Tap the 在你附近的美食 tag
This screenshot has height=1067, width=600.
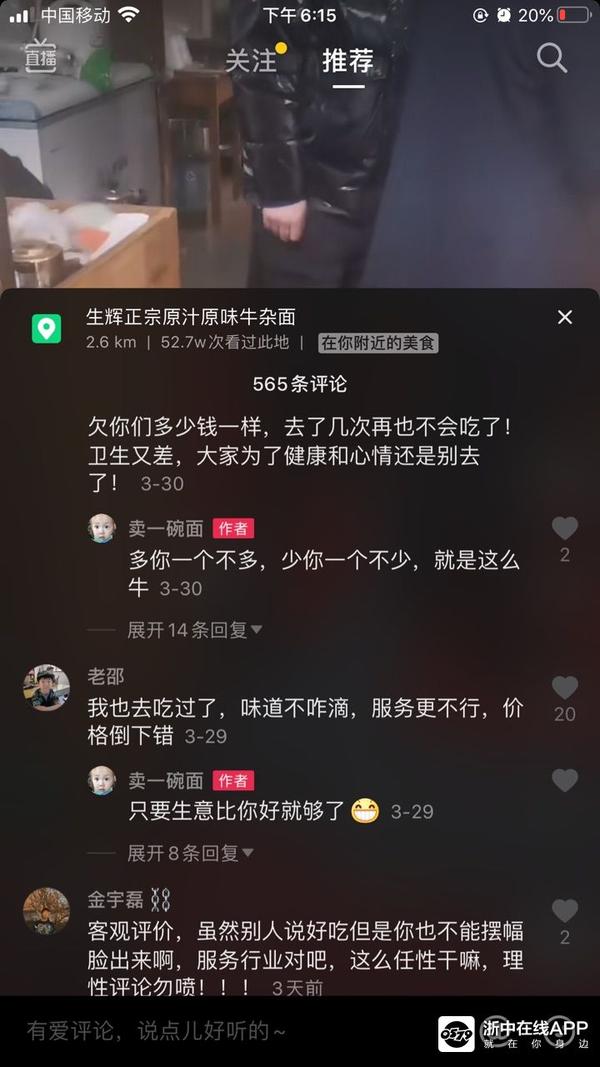[x=378, y=343]
